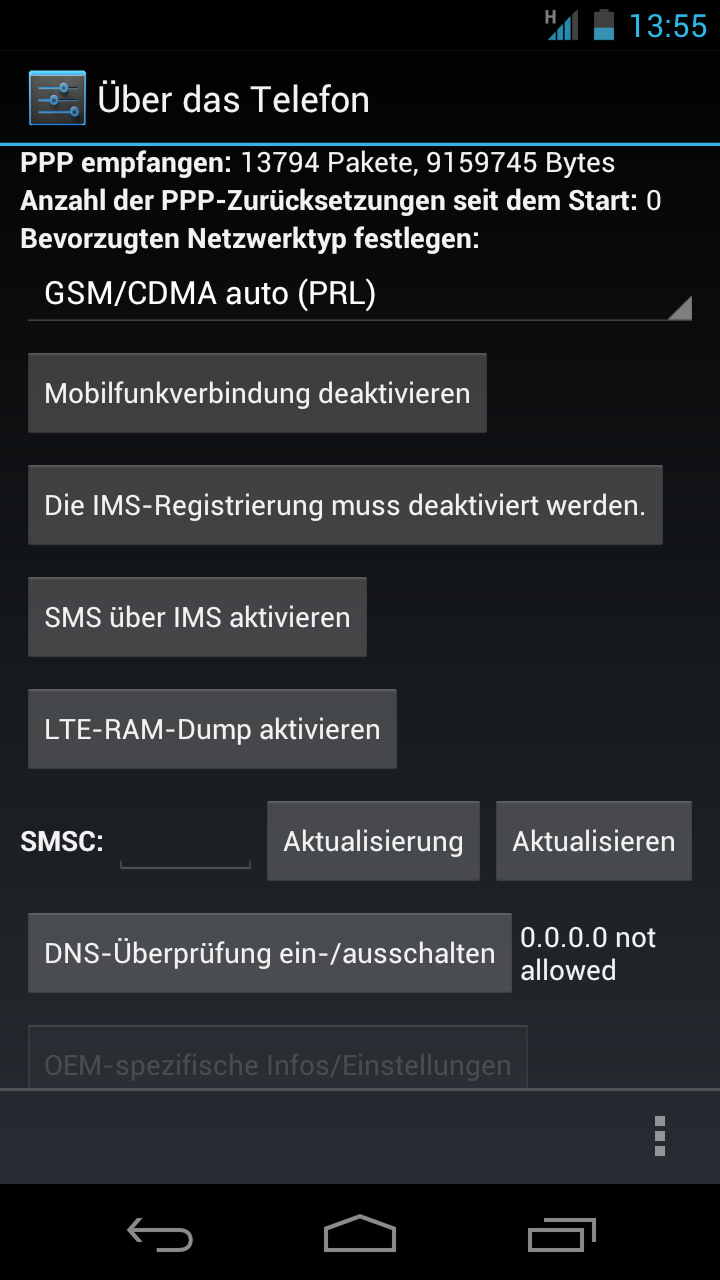Open the three-dot overflow menu
The height and width of the screenshot is (1280, 720).
[x=659, y=1136]
